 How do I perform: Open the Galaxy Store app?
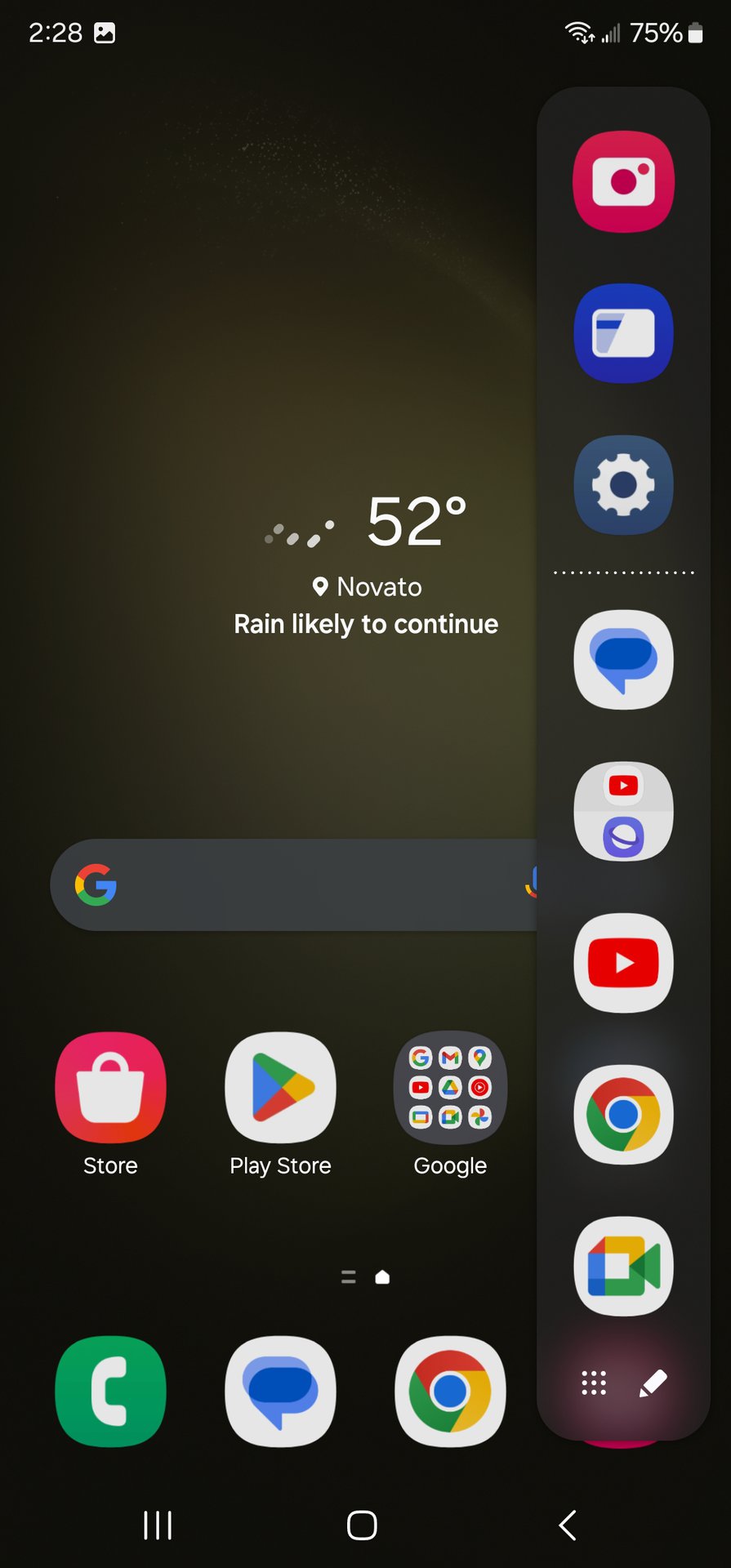pyautogui.click(x=110, y=1088)
